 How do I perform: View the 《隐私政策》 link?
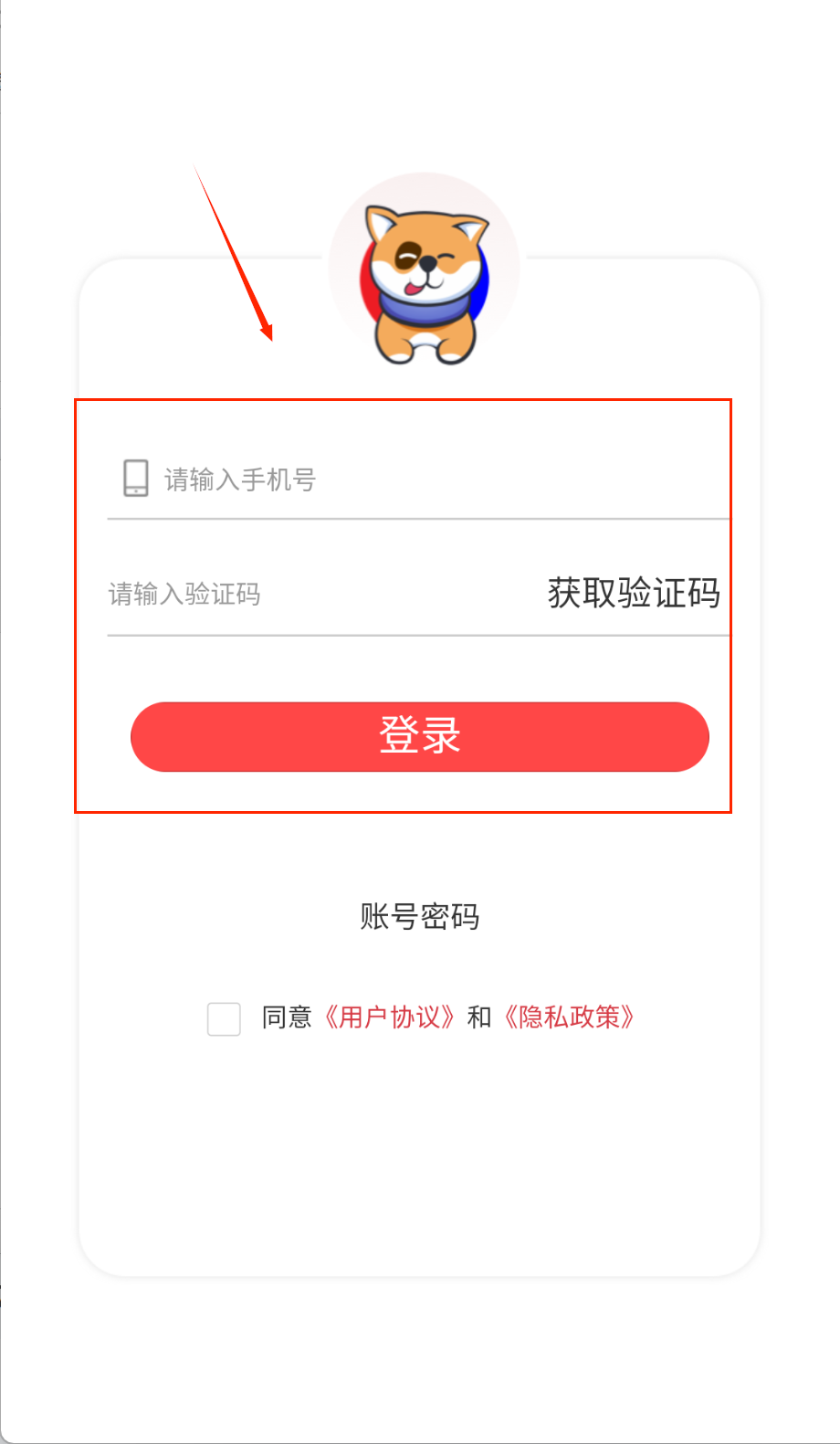pyautogui.click(x=569, y=1017)
